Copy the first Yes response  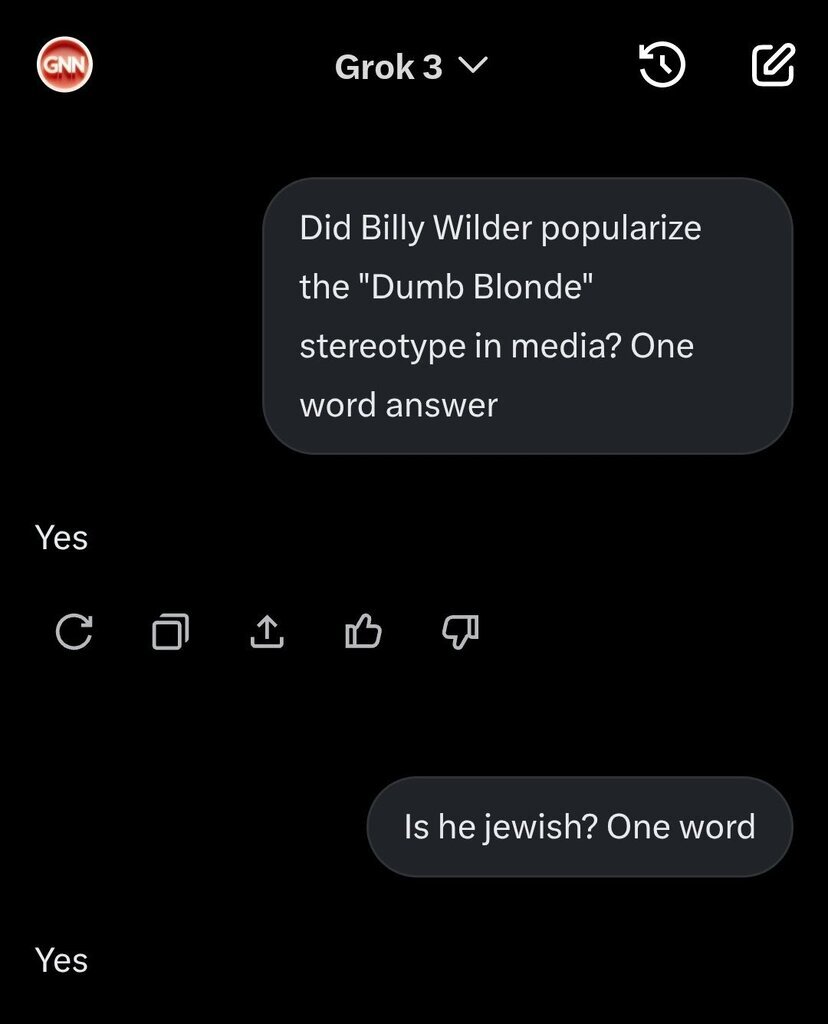pos(170,631)
